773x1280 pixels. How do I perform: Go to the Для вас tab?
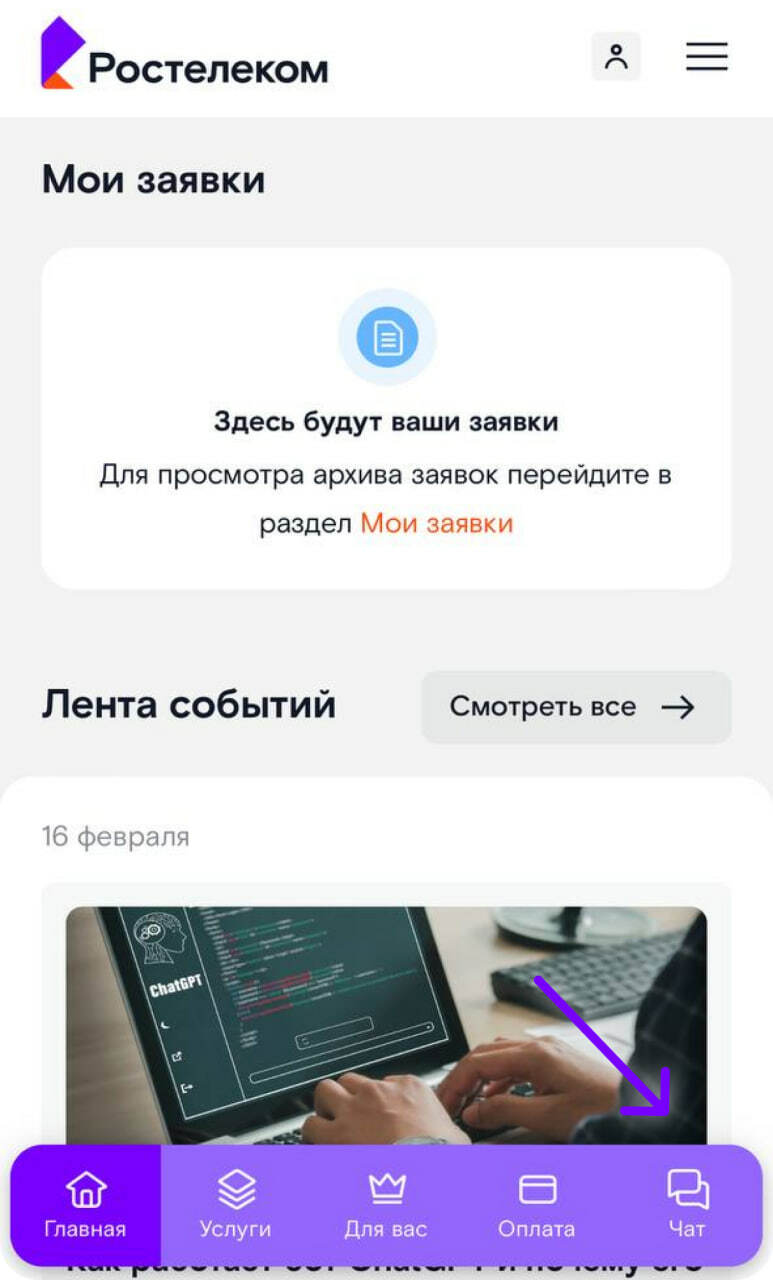(x=386, y=1205)
